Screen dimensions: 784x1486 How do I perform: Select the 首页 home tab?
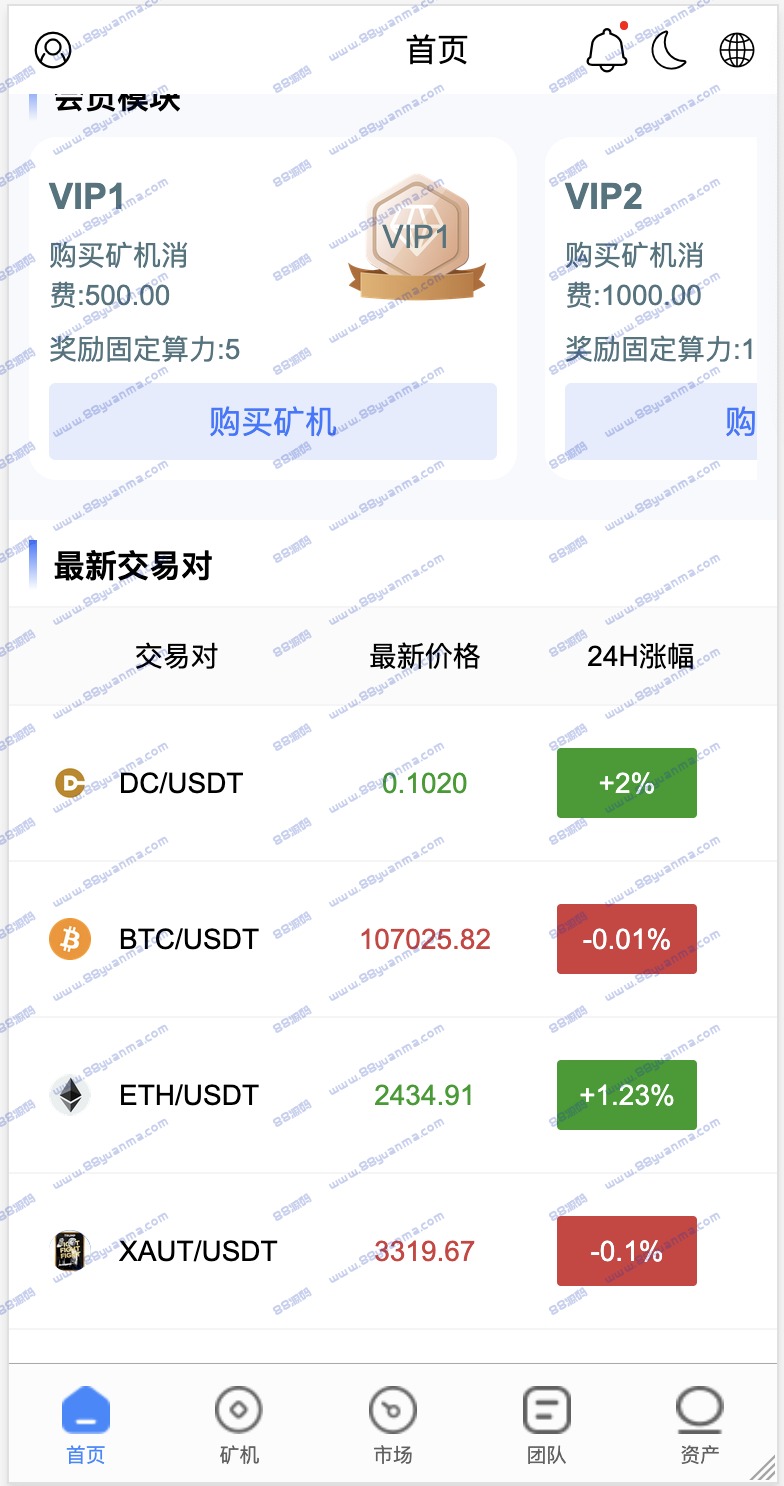click(x=86, y=1426)
